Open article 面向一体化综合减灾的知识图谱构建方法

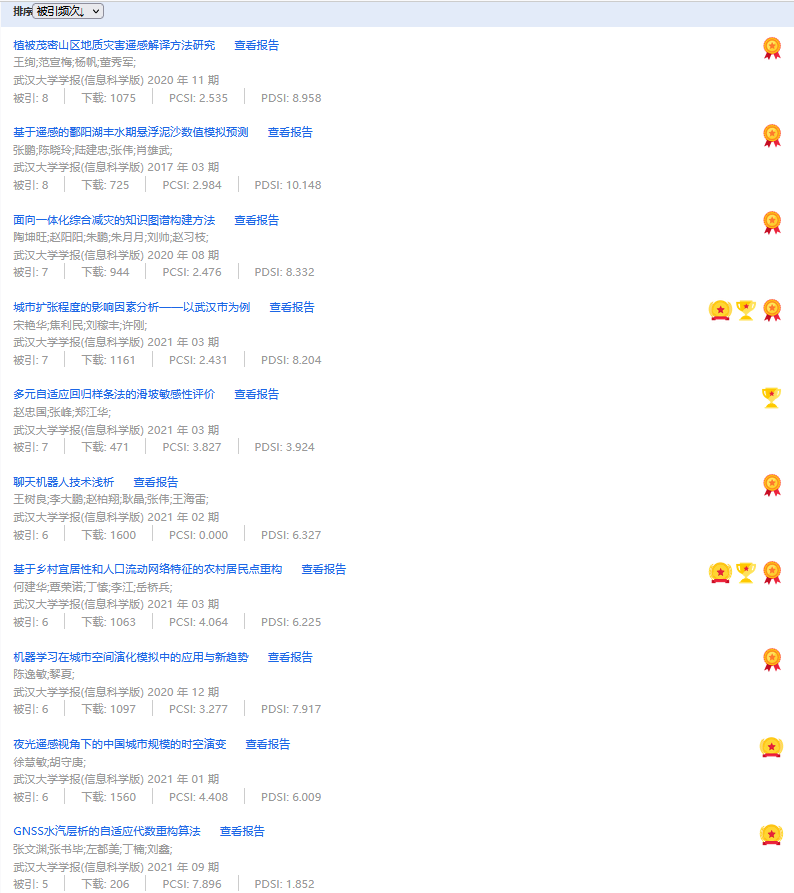click(114, 220)
